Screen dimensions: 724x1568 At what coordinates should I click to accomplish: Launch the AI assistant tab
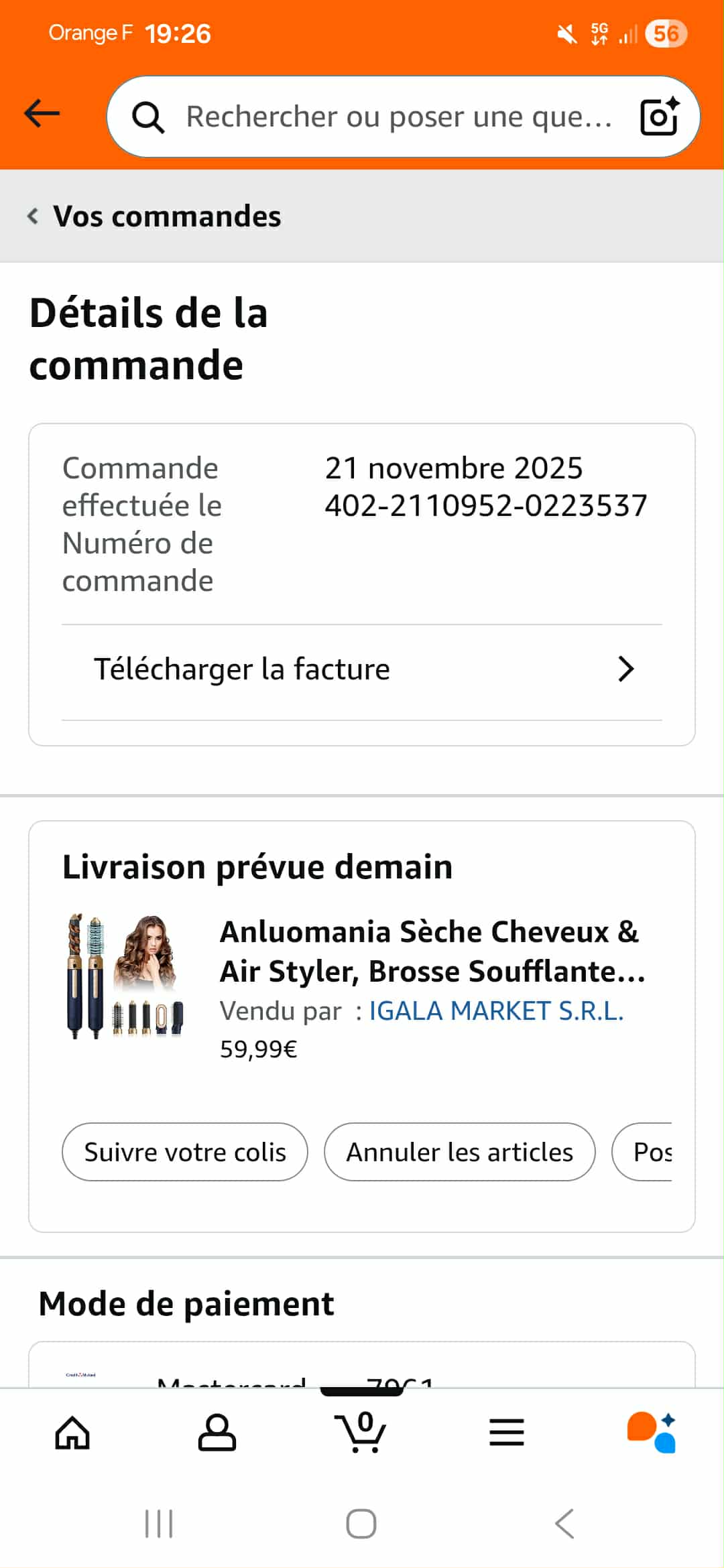(x=652, y=1433)
